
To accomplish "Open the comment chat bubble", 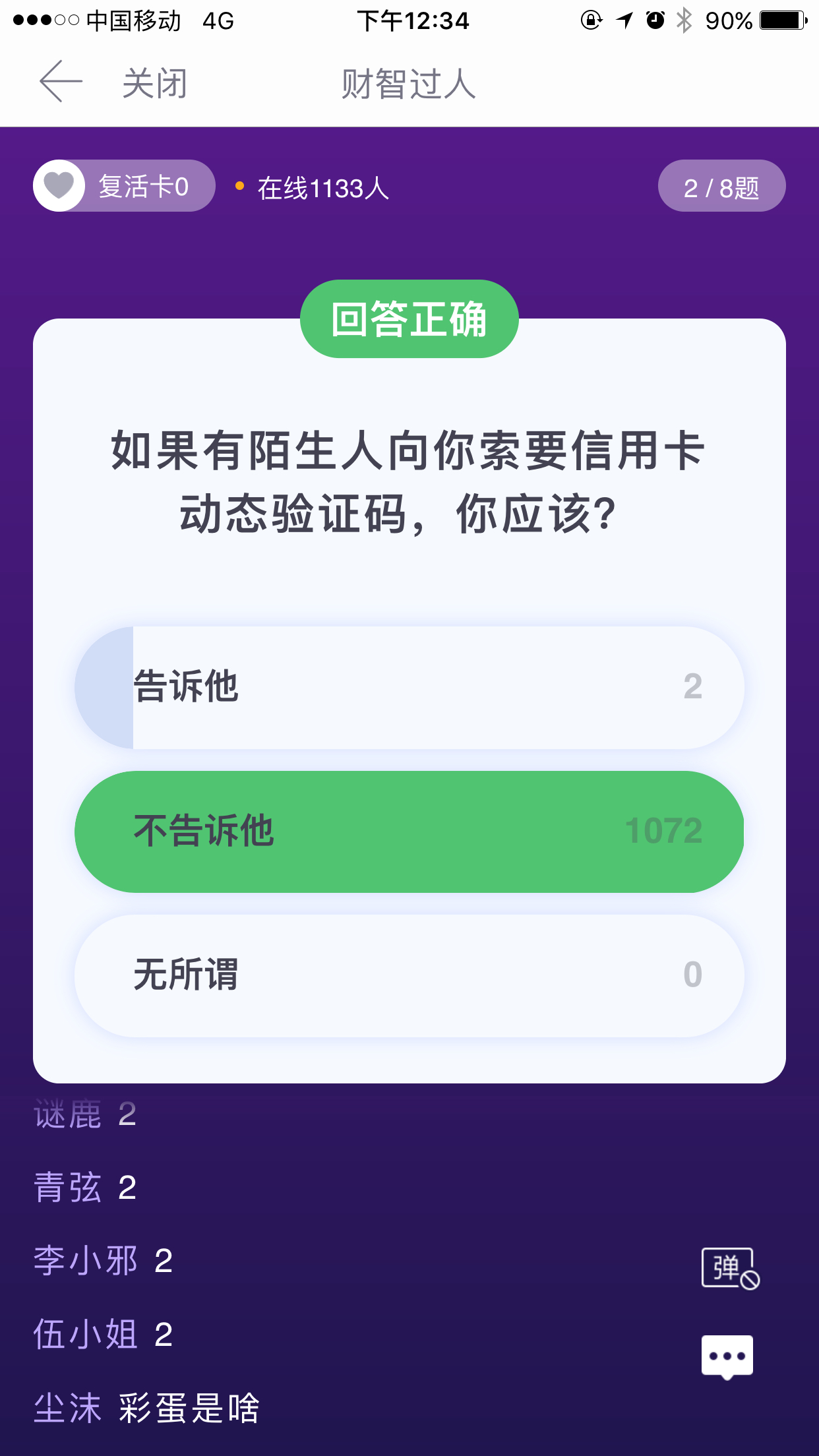I will tap(727, 1356).
